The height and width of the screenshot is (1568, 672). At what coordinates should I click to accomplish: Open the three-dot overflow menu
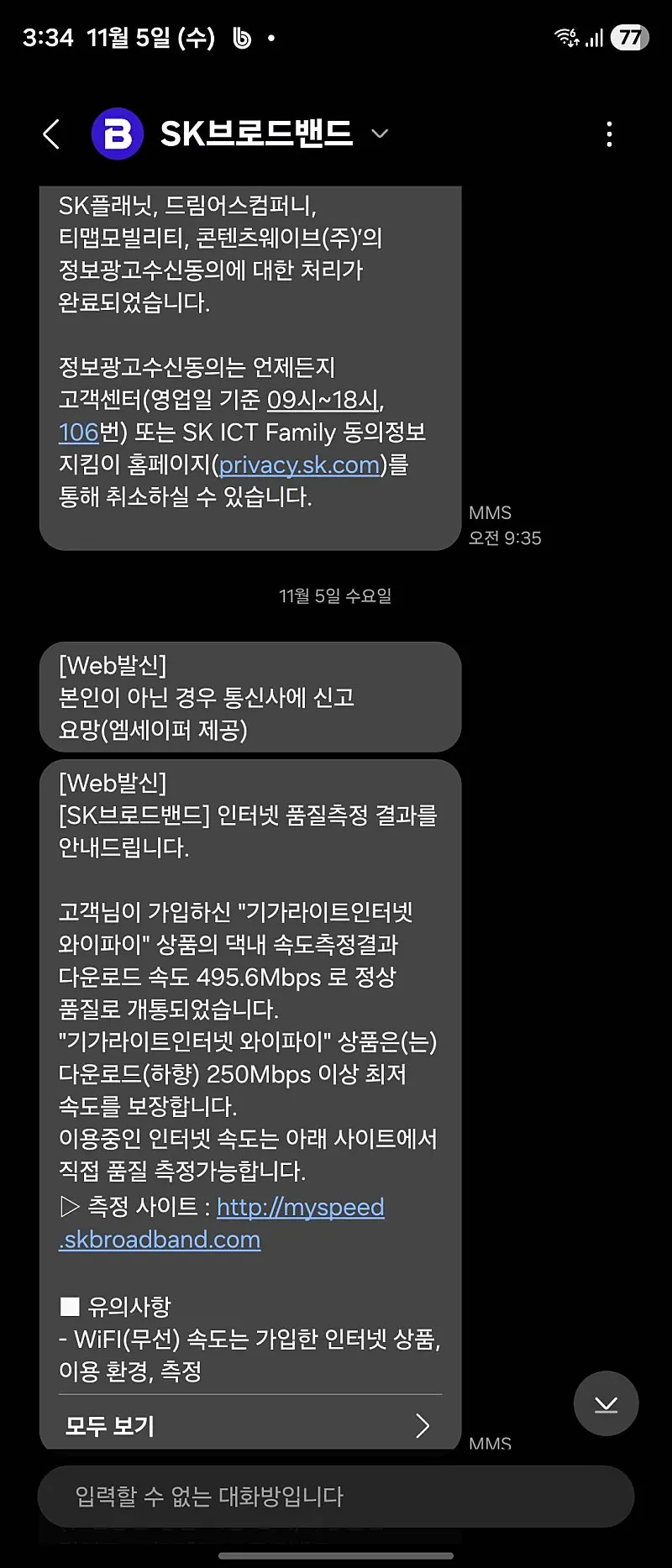(609, 134)
